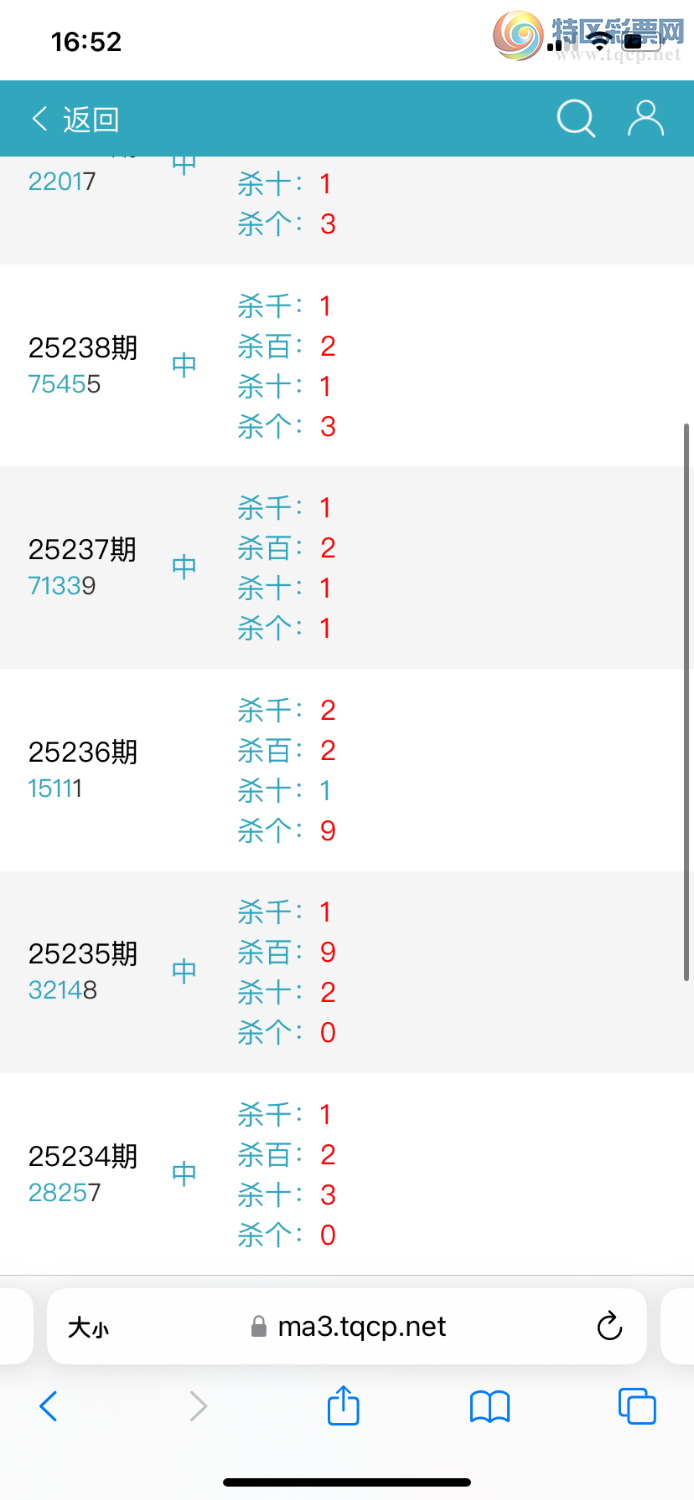The width and height of the screenshot is (694, 1500).
Task: Open the 大小 page settings menu
Action: point(88,1328)
